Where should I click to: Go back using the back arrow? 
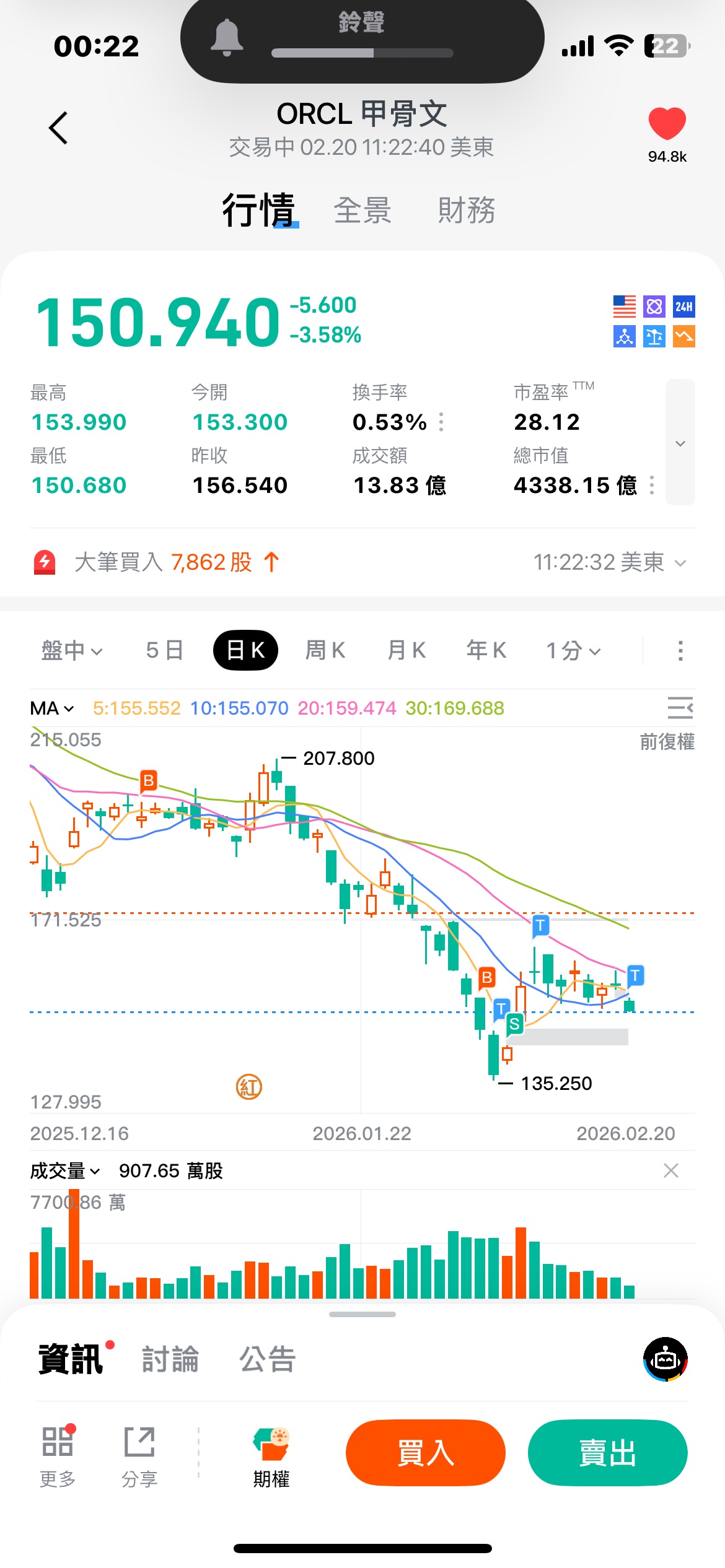58,128
